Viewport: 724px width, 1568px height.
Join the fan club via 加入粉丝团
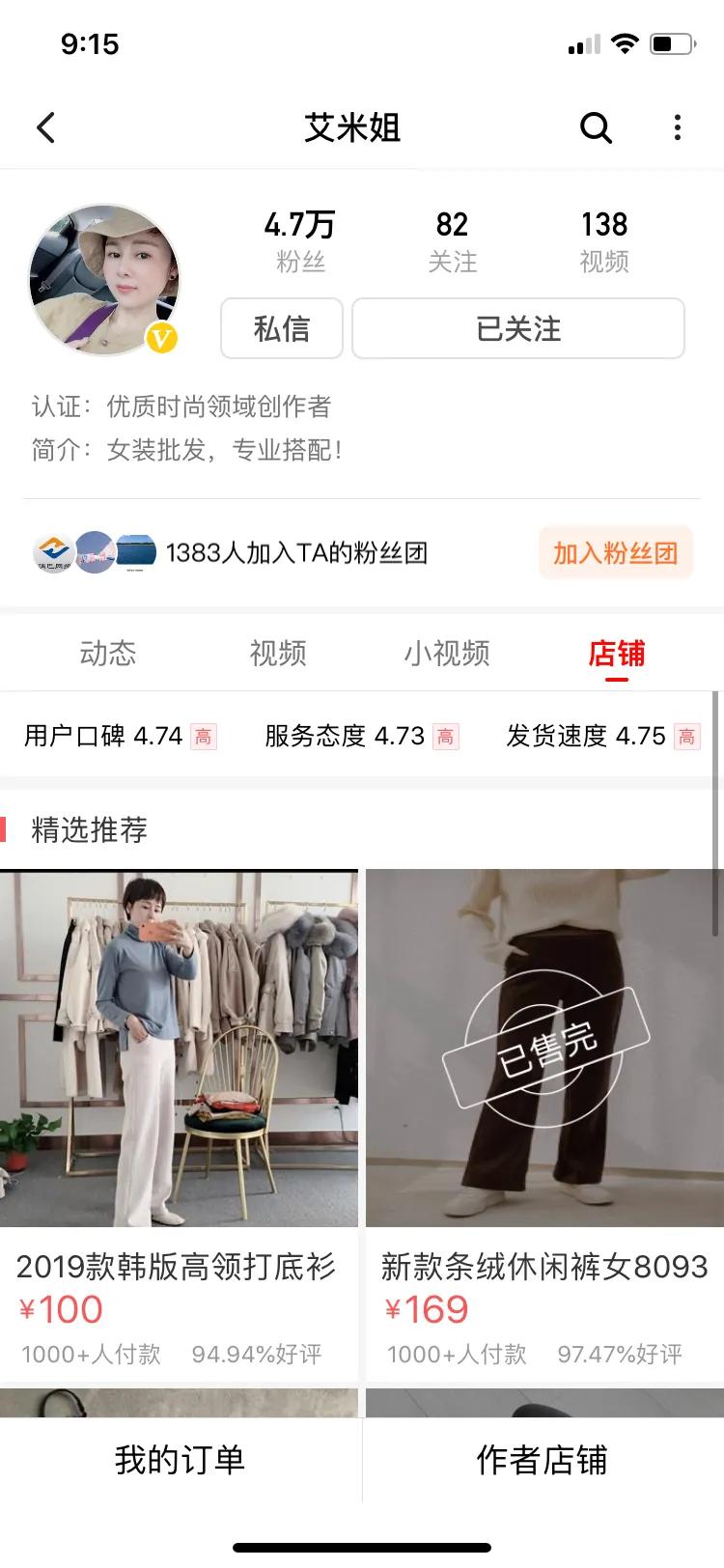tap(615, 552)
